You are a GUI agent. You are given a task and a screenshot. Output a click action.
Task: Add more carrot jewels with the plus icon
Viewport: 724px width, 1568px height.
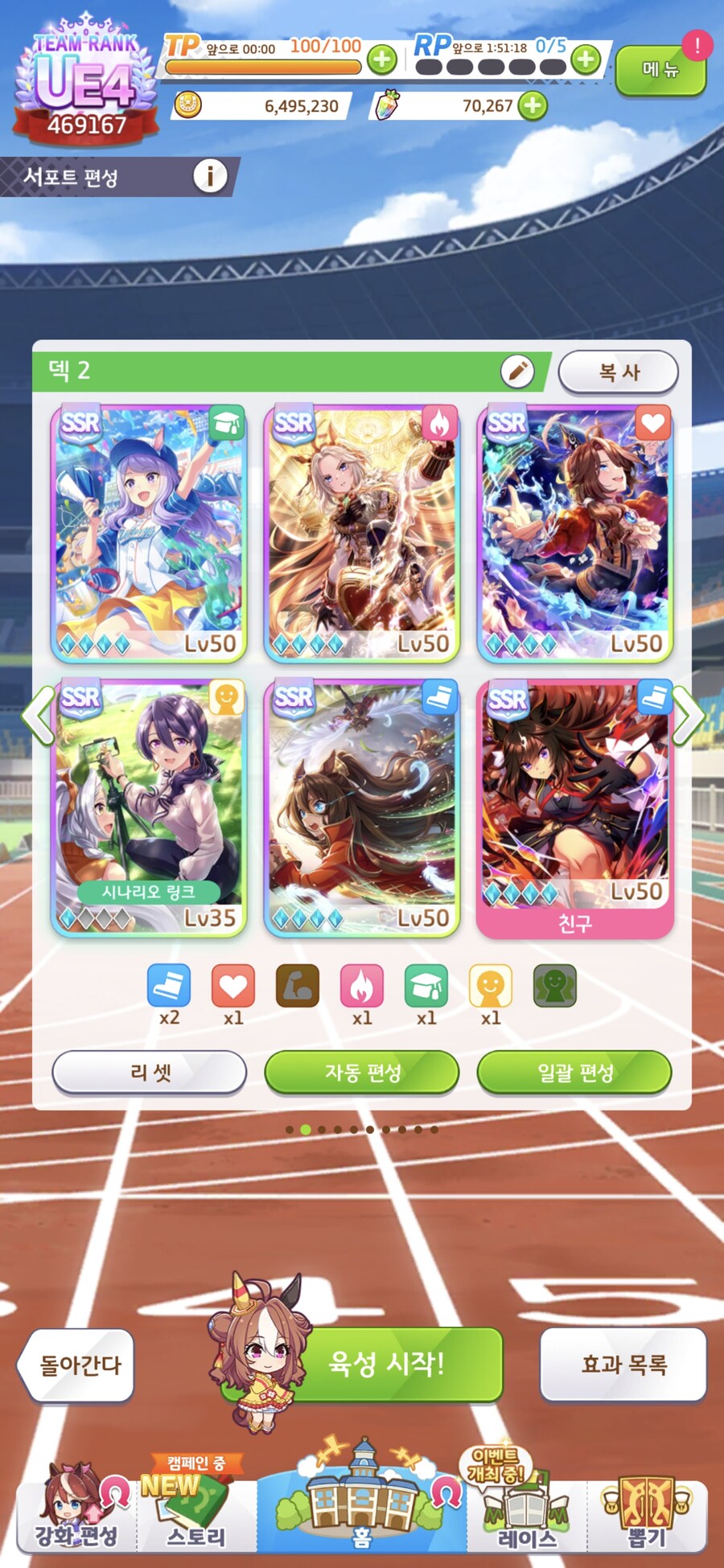click(532, 105)
